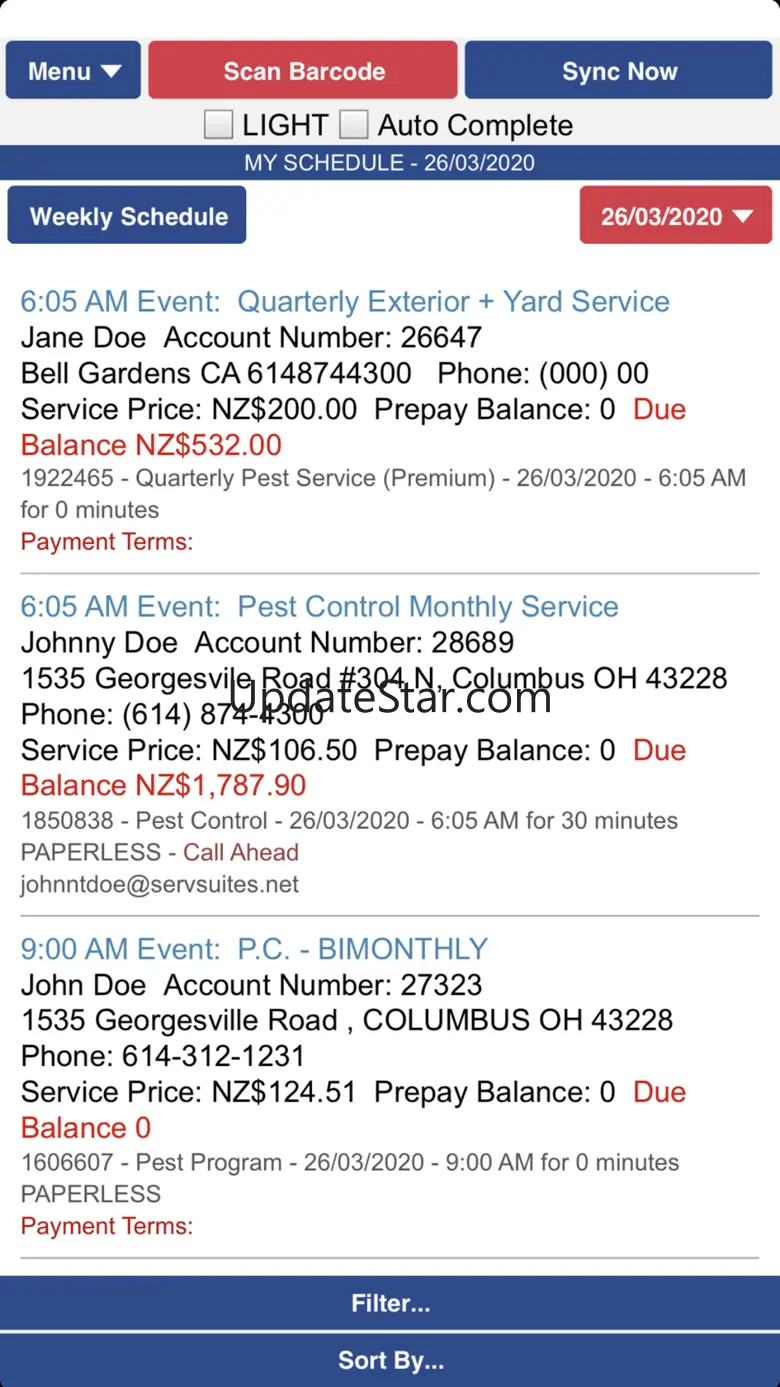The width and height of the screenshot is (780, 1387).
Task: Tap the Scan Barcode button
Action: [303, 71]
